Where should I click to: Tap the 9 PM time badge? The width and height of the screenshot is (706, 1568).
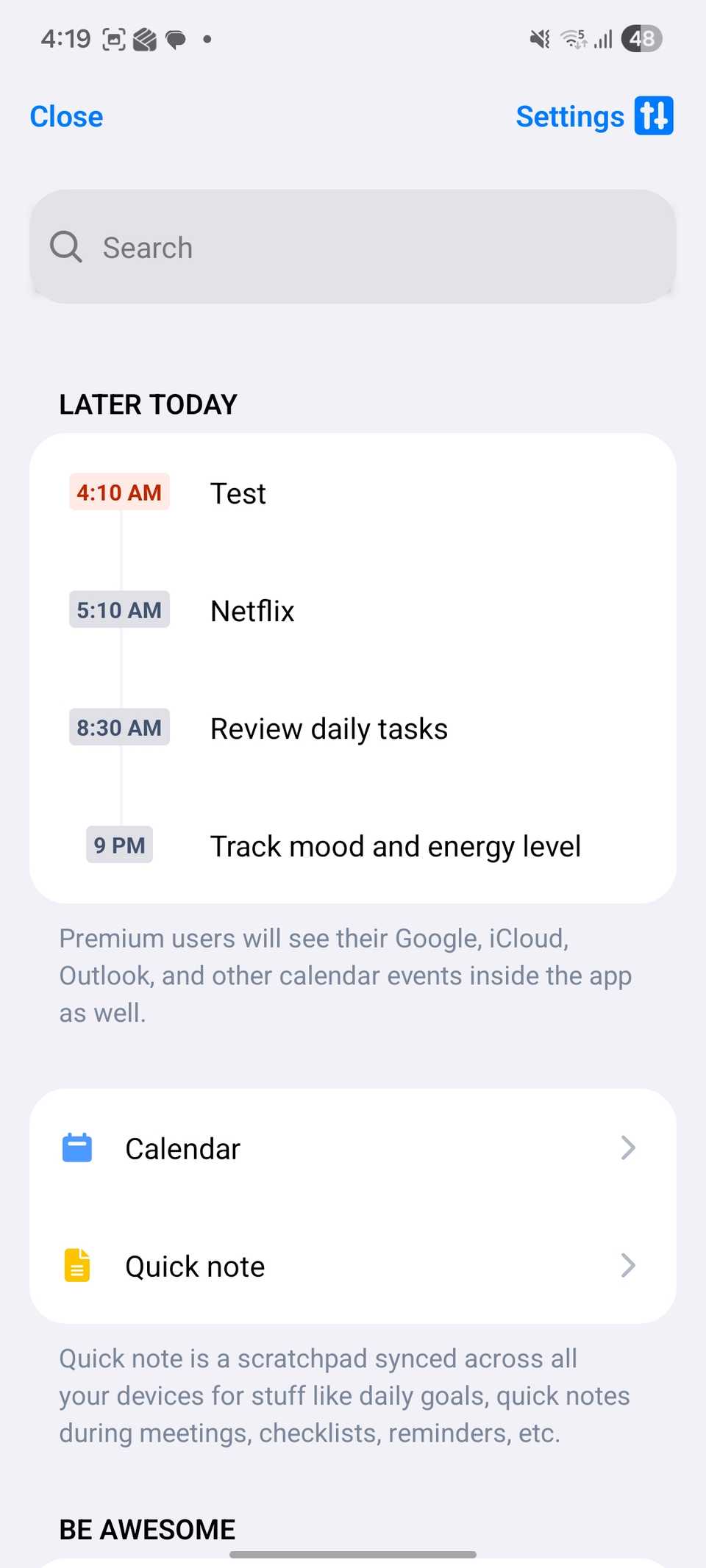tap(119, 845)
